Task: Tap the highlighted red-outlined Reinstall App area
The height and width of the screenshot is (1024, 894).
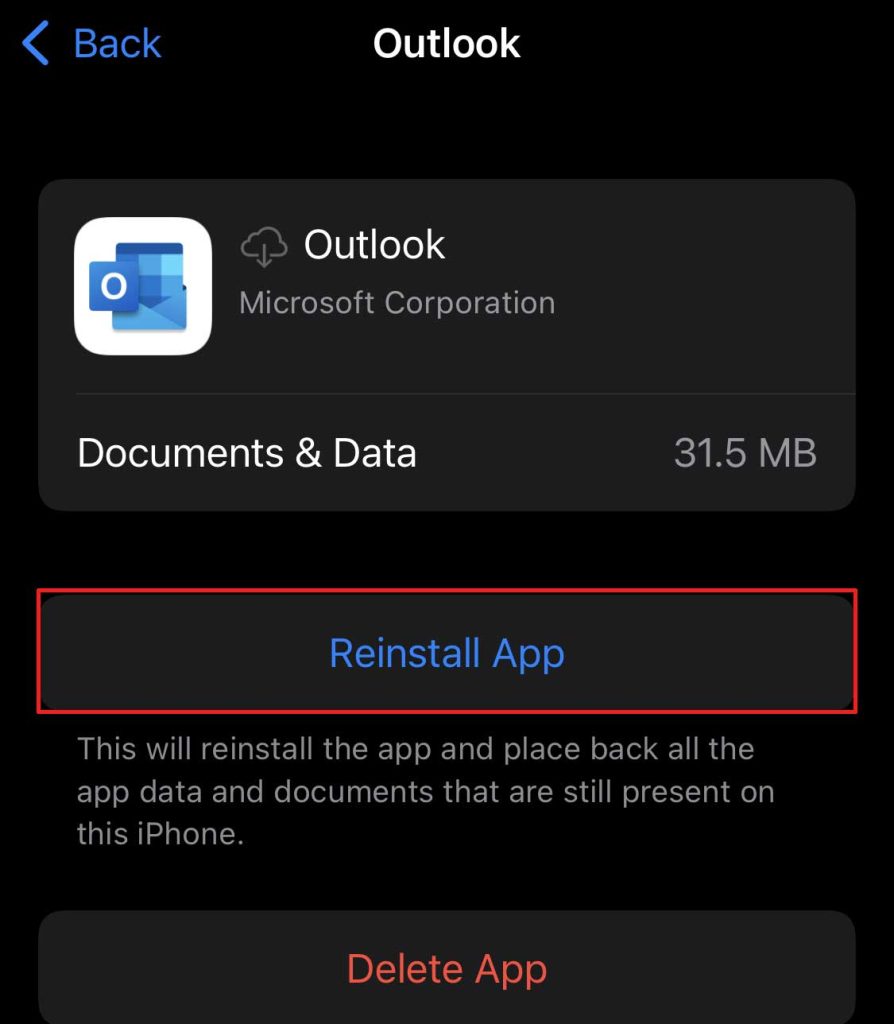Action: [446, 652]
